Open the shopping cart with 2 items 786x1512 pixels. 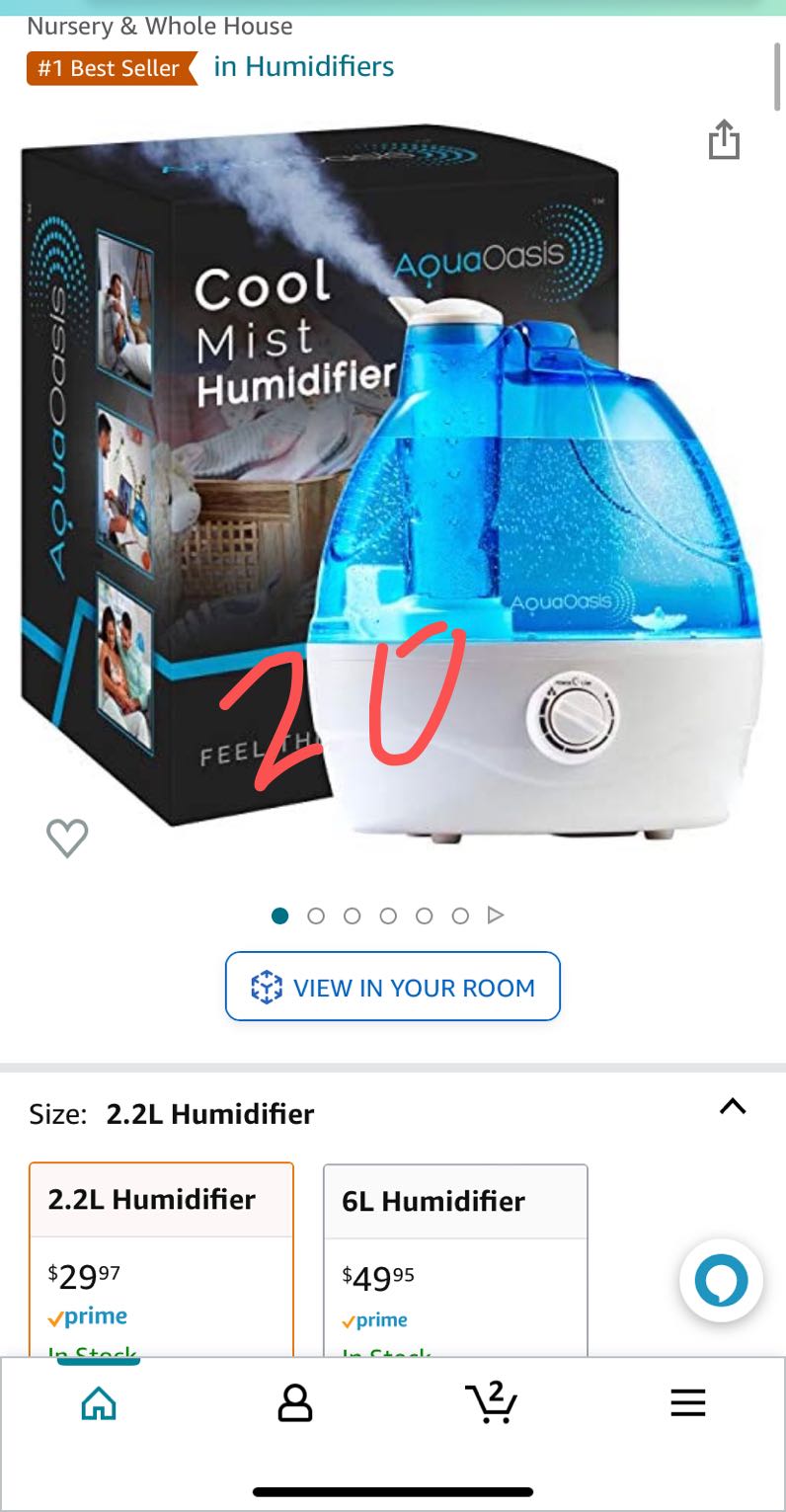tap(491, 1401)
